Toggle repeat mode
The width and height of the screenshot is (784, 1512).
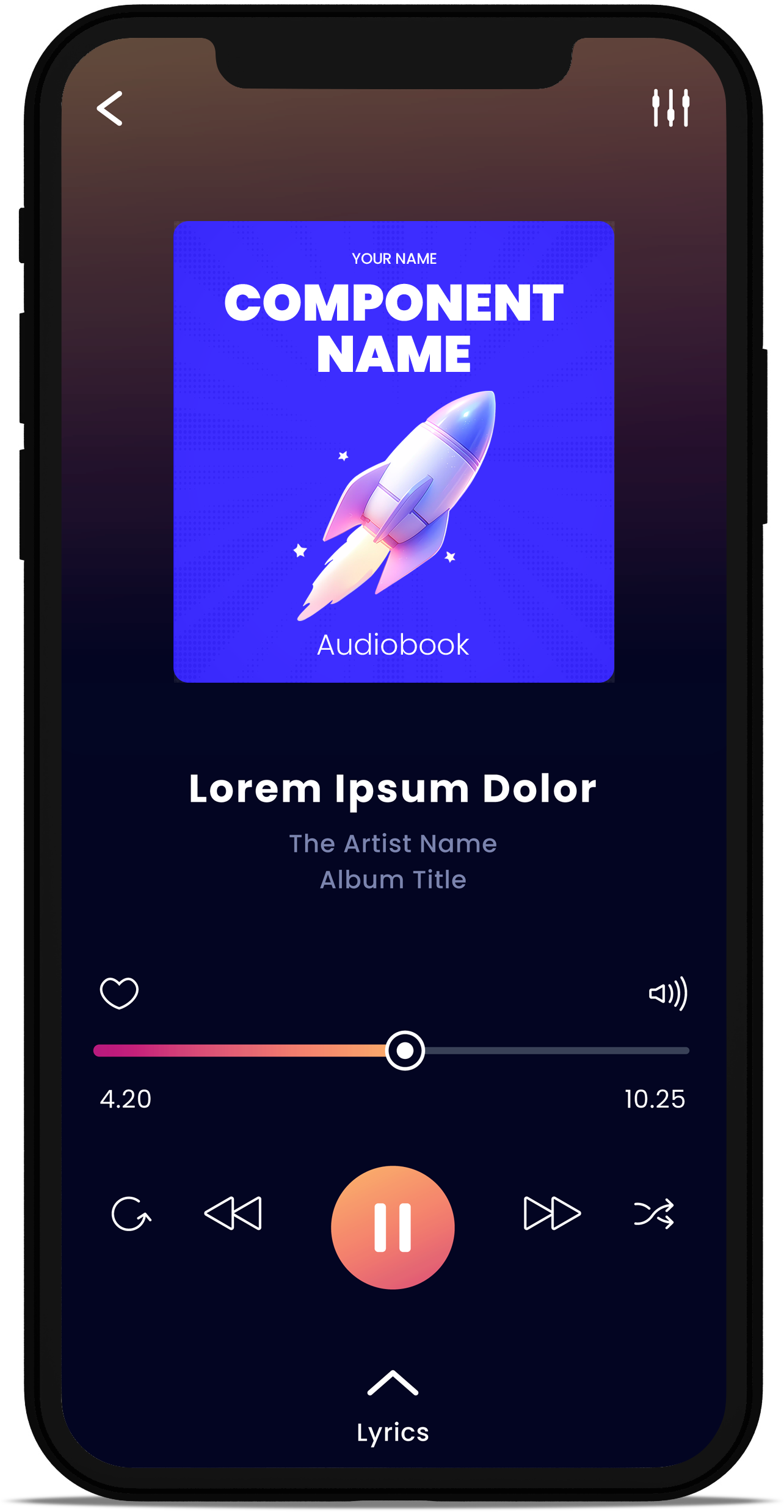pos(131,1213)
